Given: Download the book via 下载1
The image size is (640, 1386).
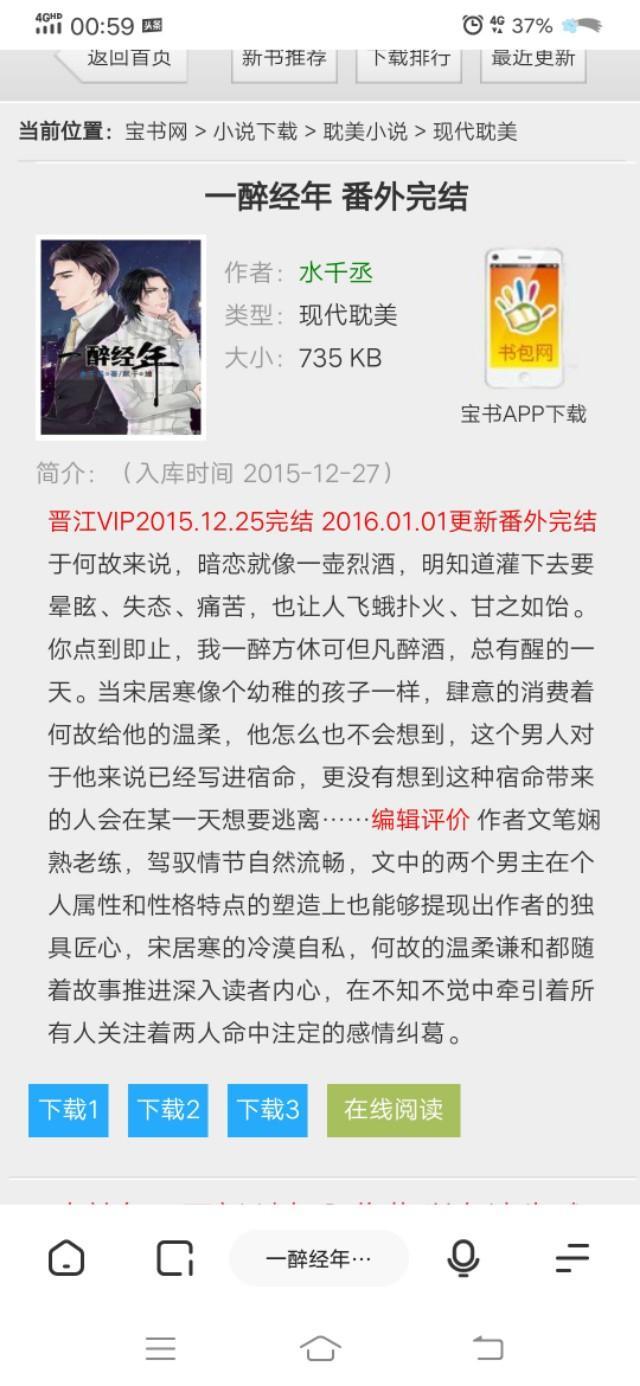Looking at the screenshot, I should click(x=68, y=1110).
